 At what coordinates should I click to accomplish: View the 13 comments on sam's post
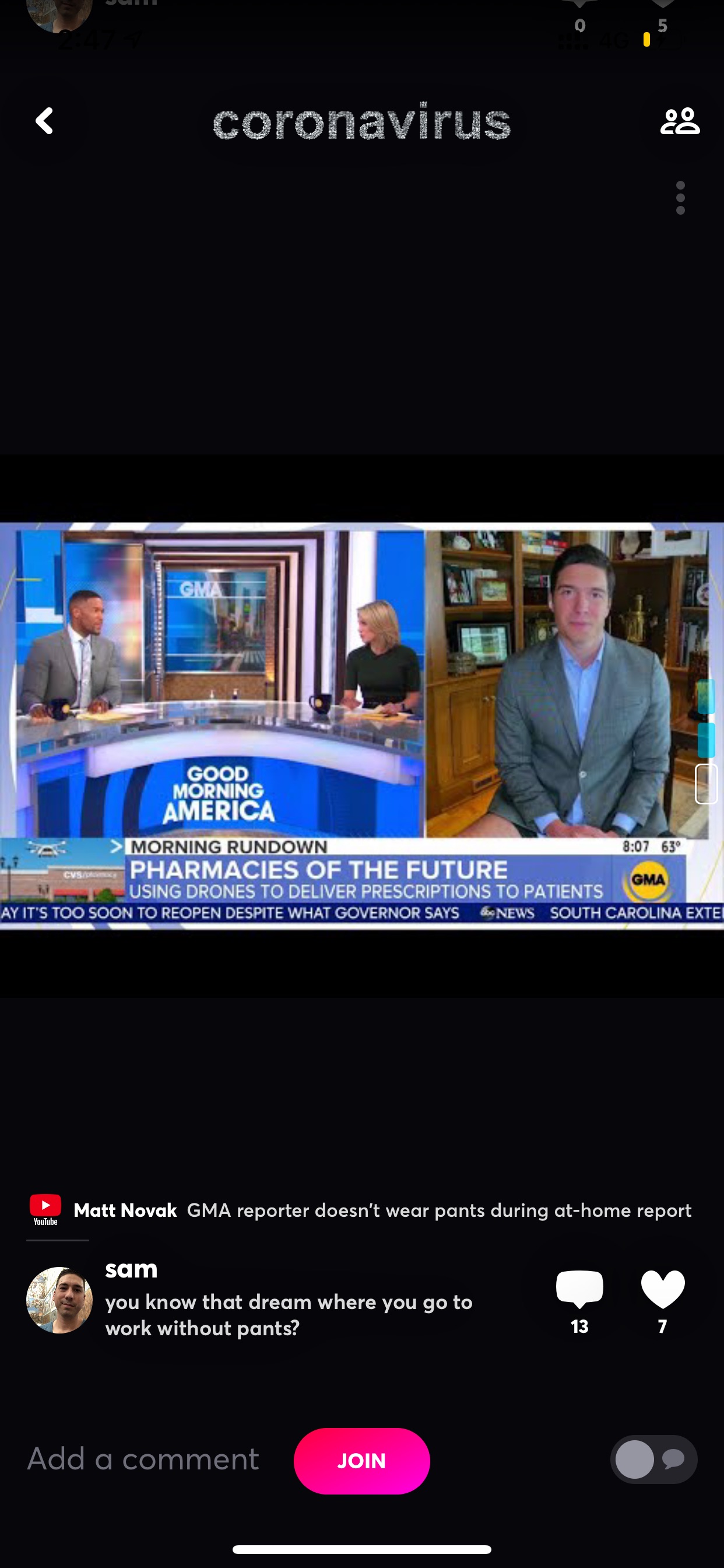pyautogui.click(x=579, y=1301)
